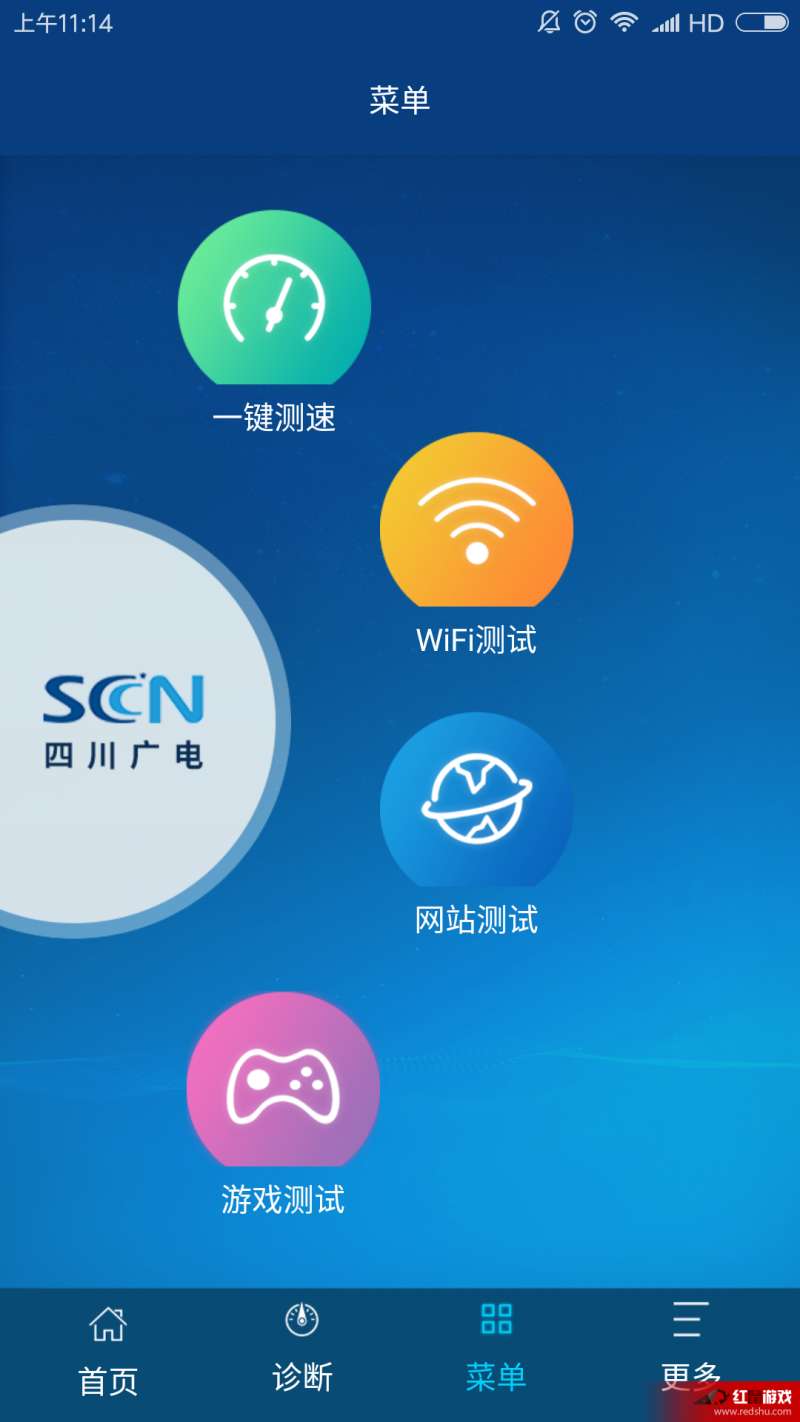Launch the 网站测试 website test
This screenshot has width=800, height=1422.
[x=476, y=802]
